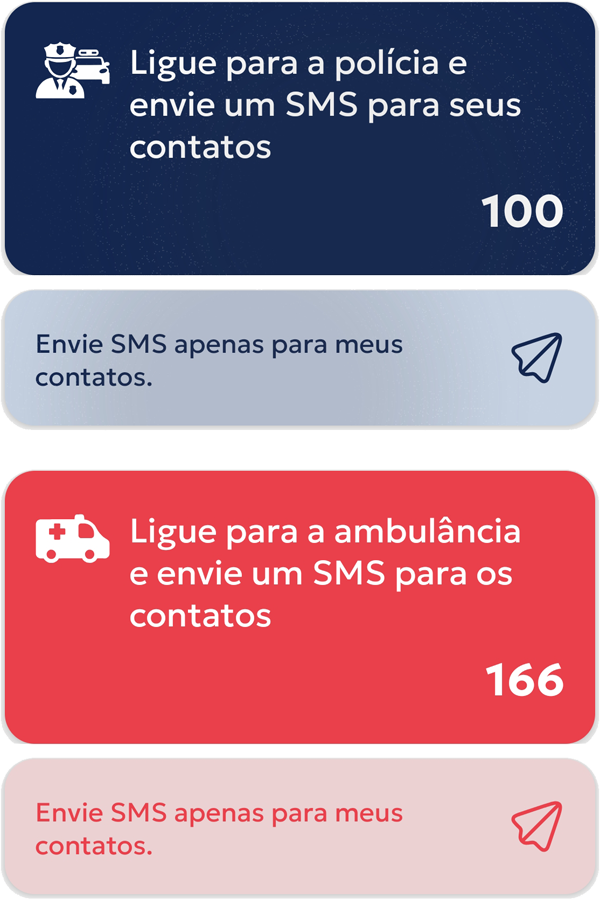Image resolution: width=600 pixels, height=899 pixels.
Task: Call police 100 and SMS contacts
Action: [x=300, y=138]
